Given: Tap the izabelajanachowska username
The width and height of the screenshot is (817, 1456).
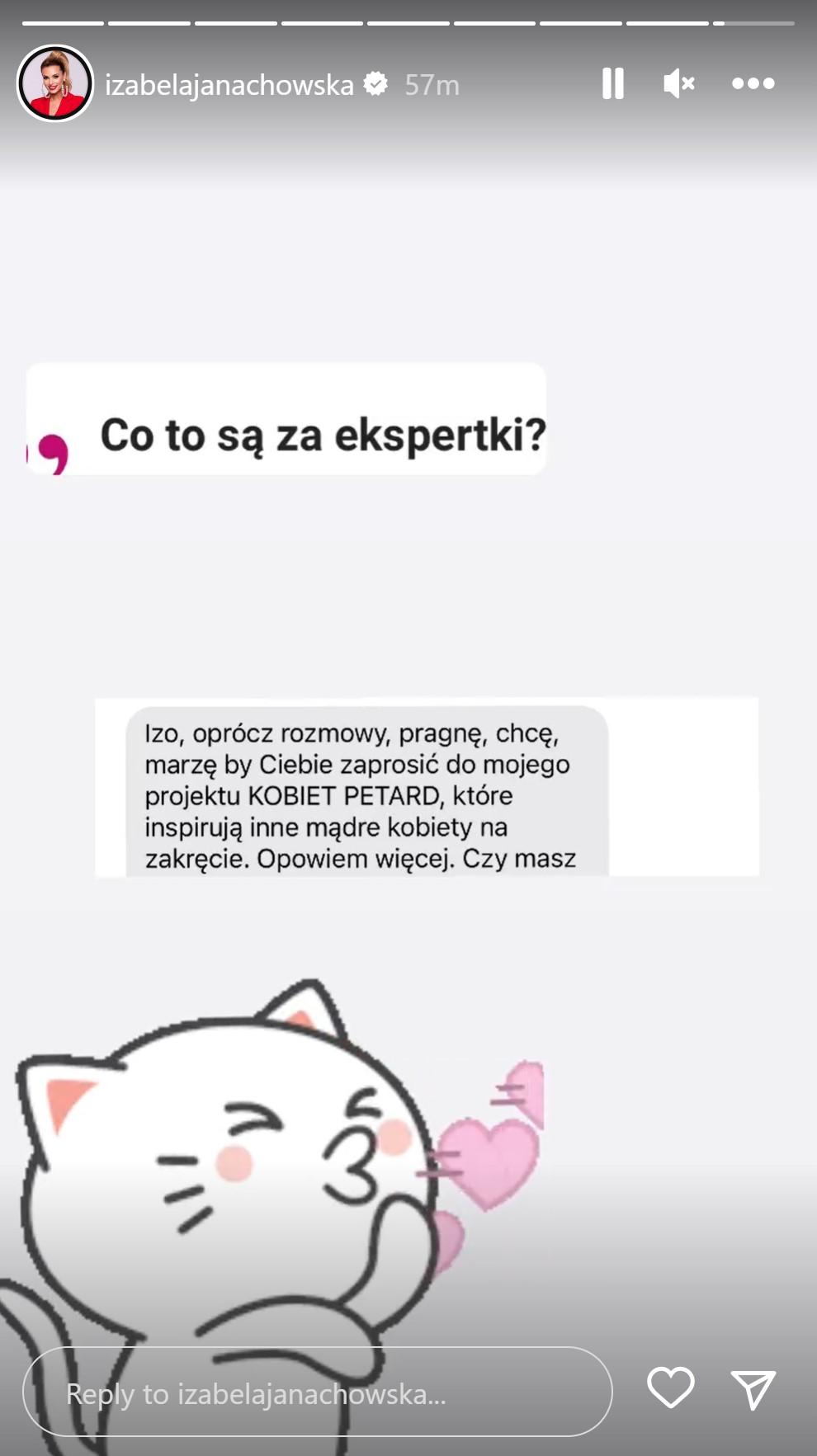Looking at the screenshot, I should [229, 84].
